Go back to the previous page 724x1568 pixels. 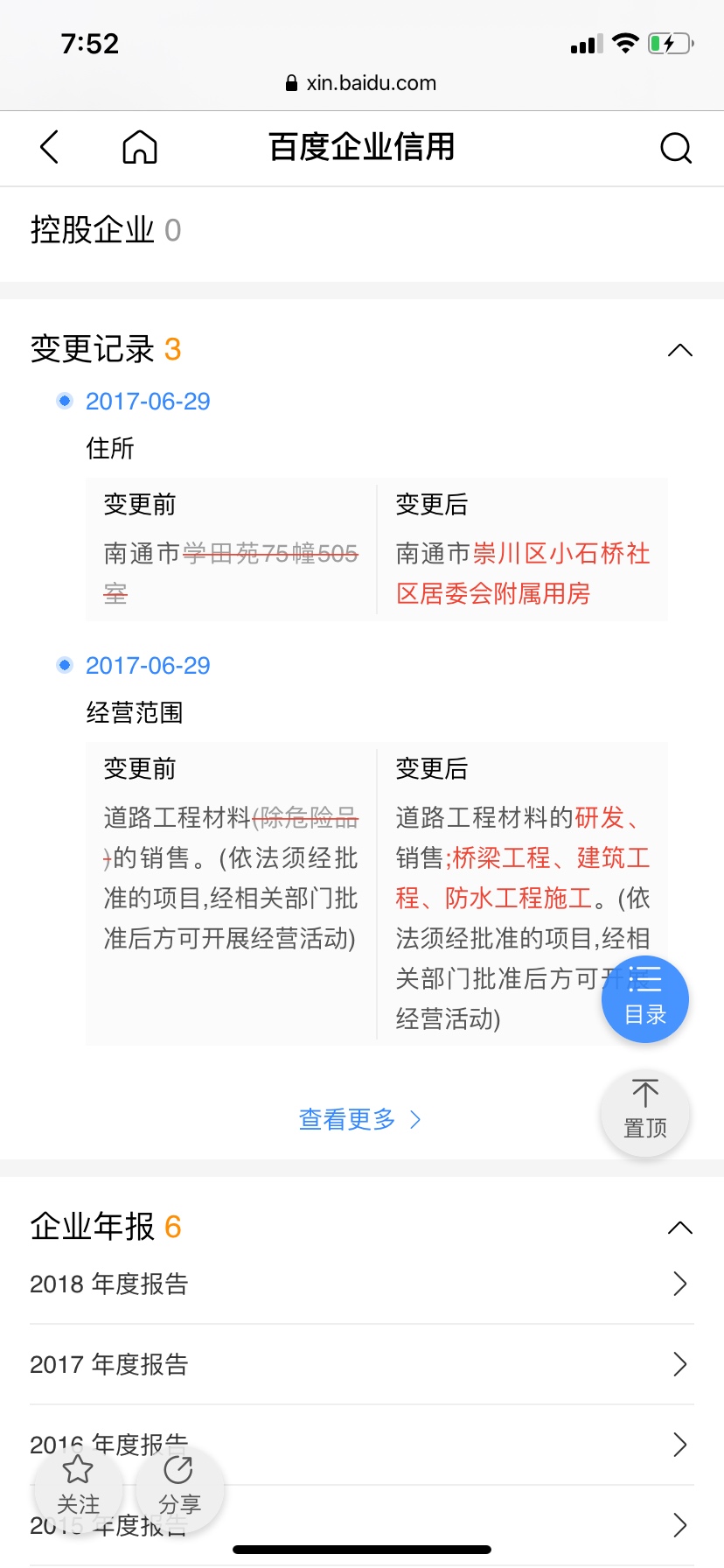click(x=50, y=147)
